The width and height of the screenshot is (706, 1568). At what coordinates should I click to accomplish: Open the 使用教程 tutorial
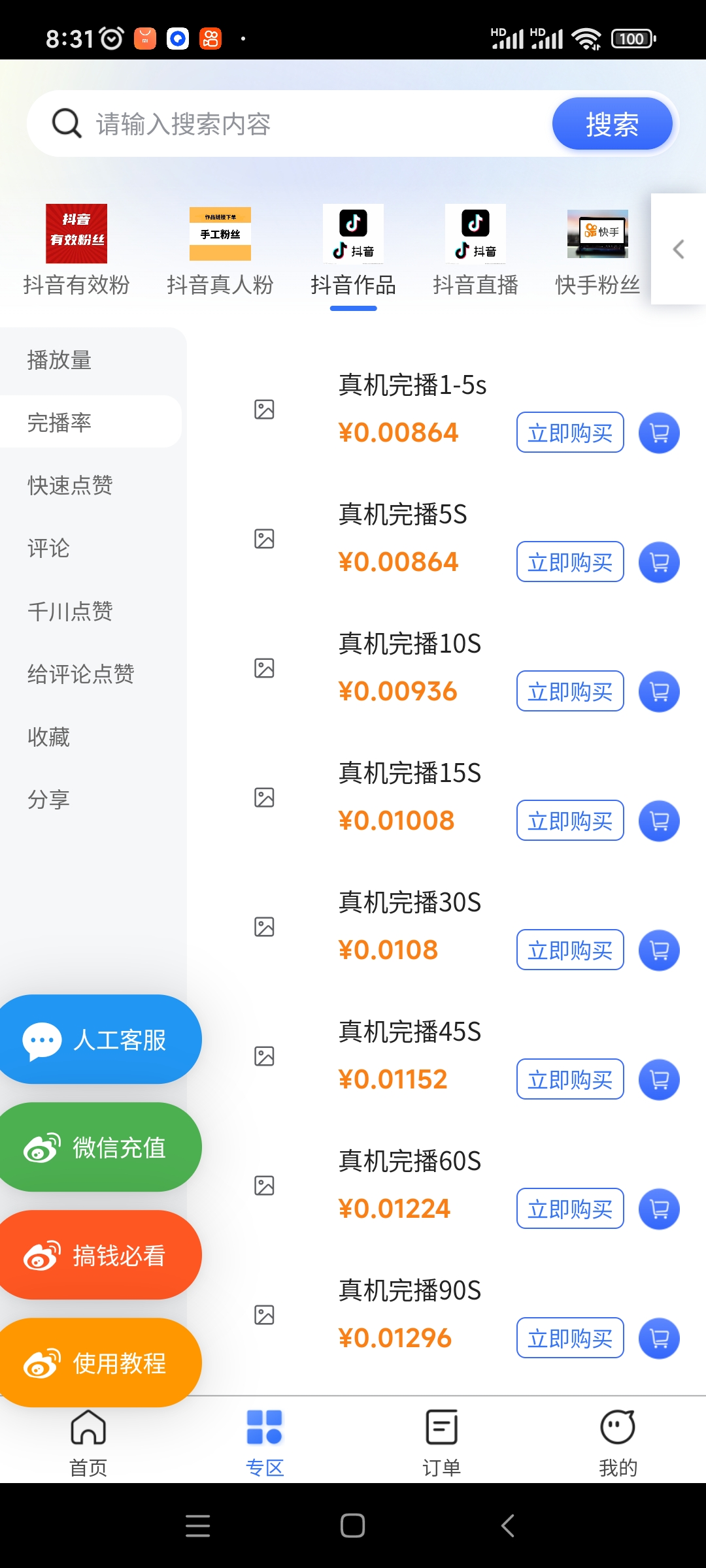[98, 1363]
